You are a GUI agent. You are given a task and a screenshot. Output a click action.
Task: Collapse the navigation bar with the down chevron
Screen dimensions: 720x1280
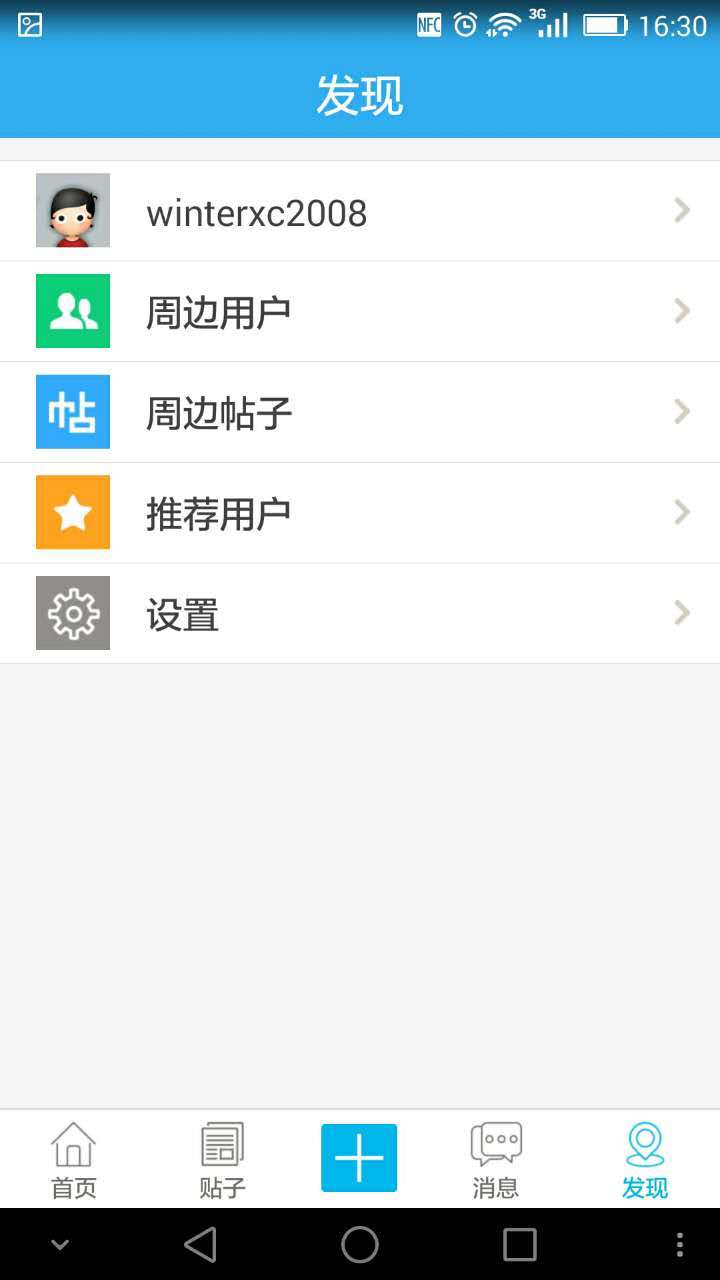pos(58,1244)
